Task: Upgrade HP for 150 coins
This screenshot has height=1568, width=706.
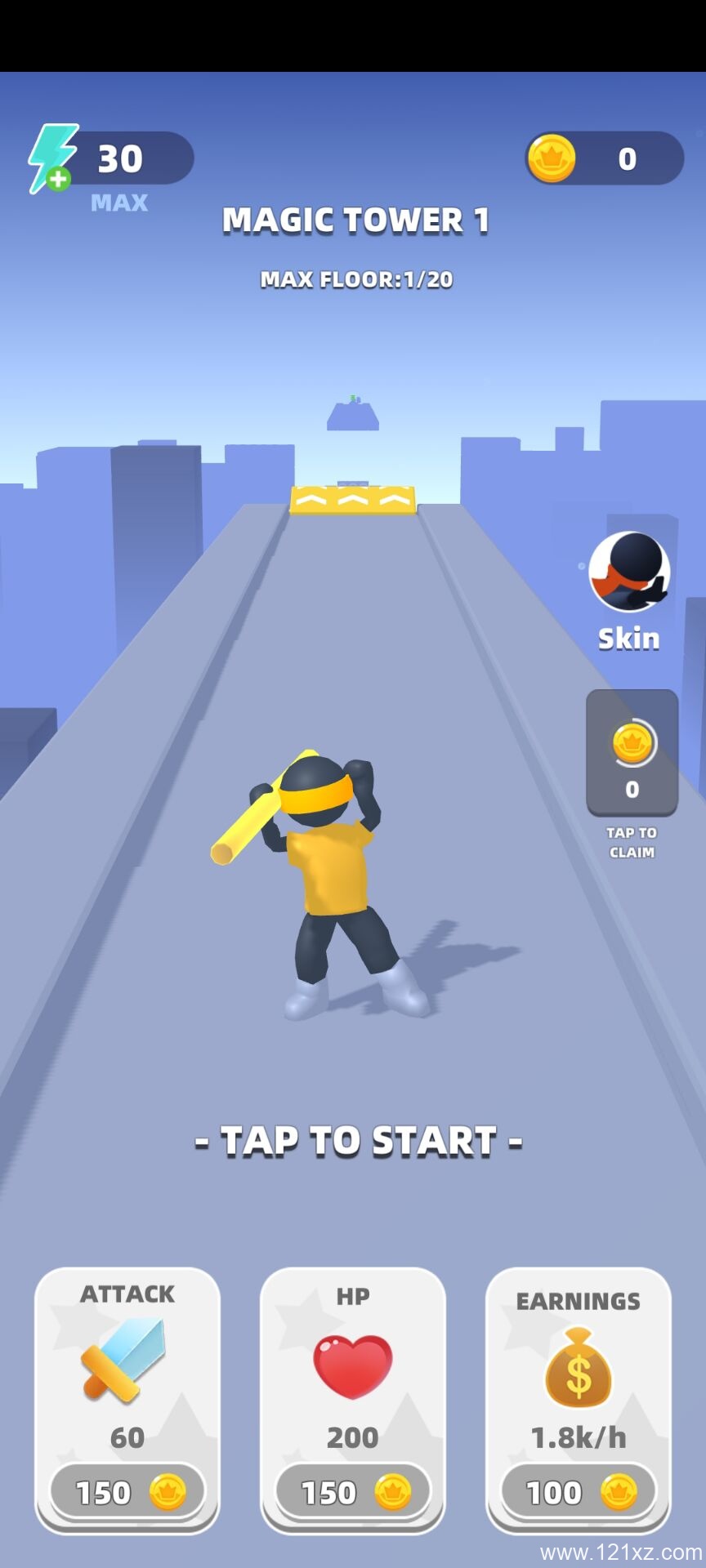Action: [353, 1492]
